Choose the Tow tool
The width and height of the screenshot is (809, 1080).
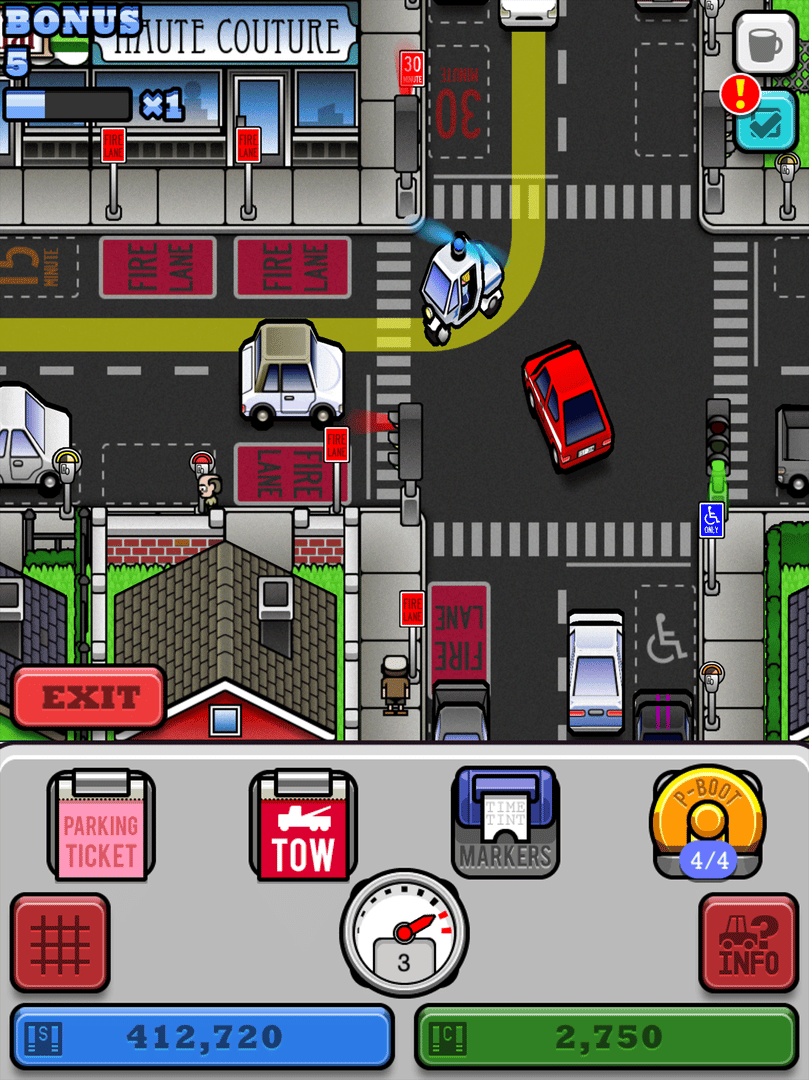pos(303,826)
